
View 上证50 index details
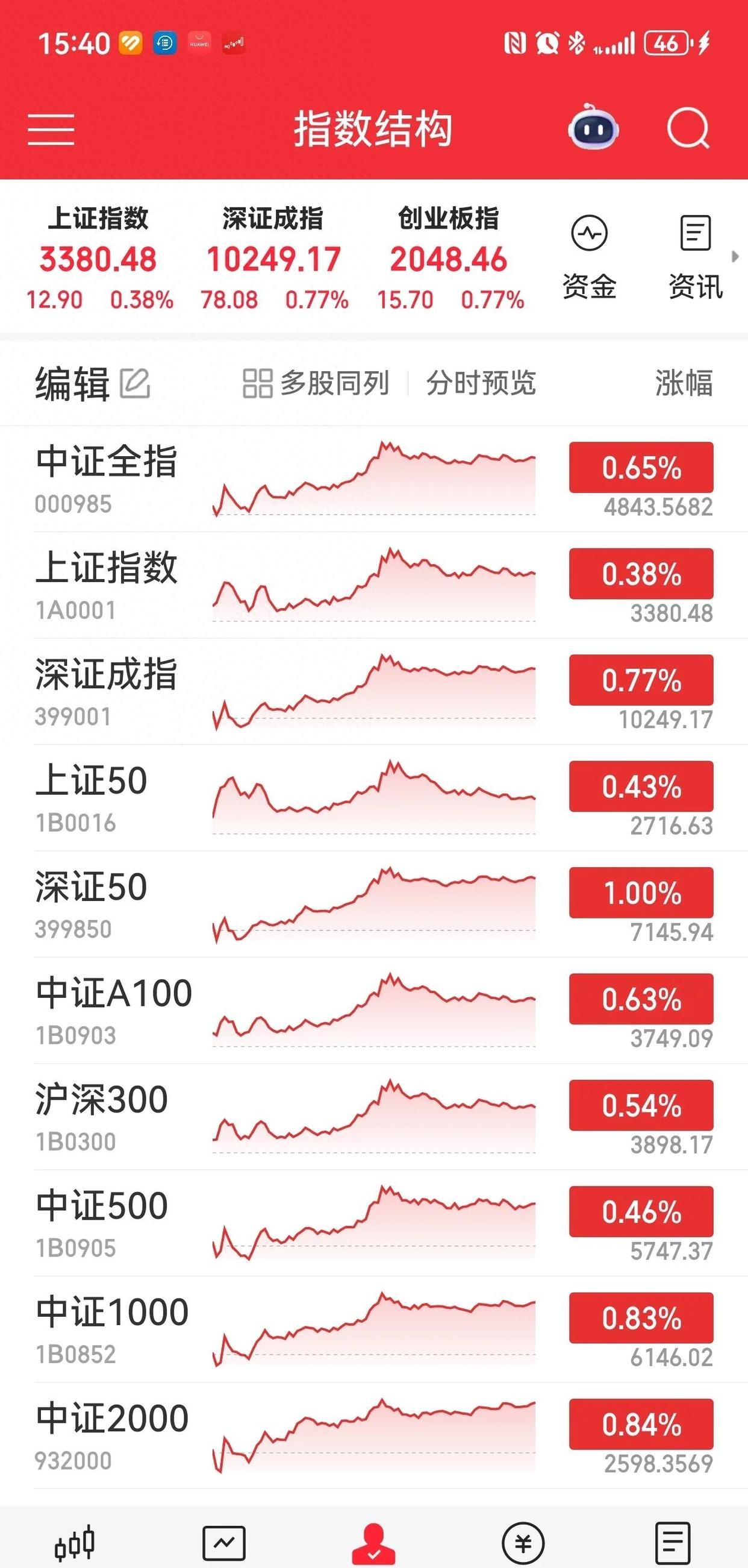coord(91,797)
